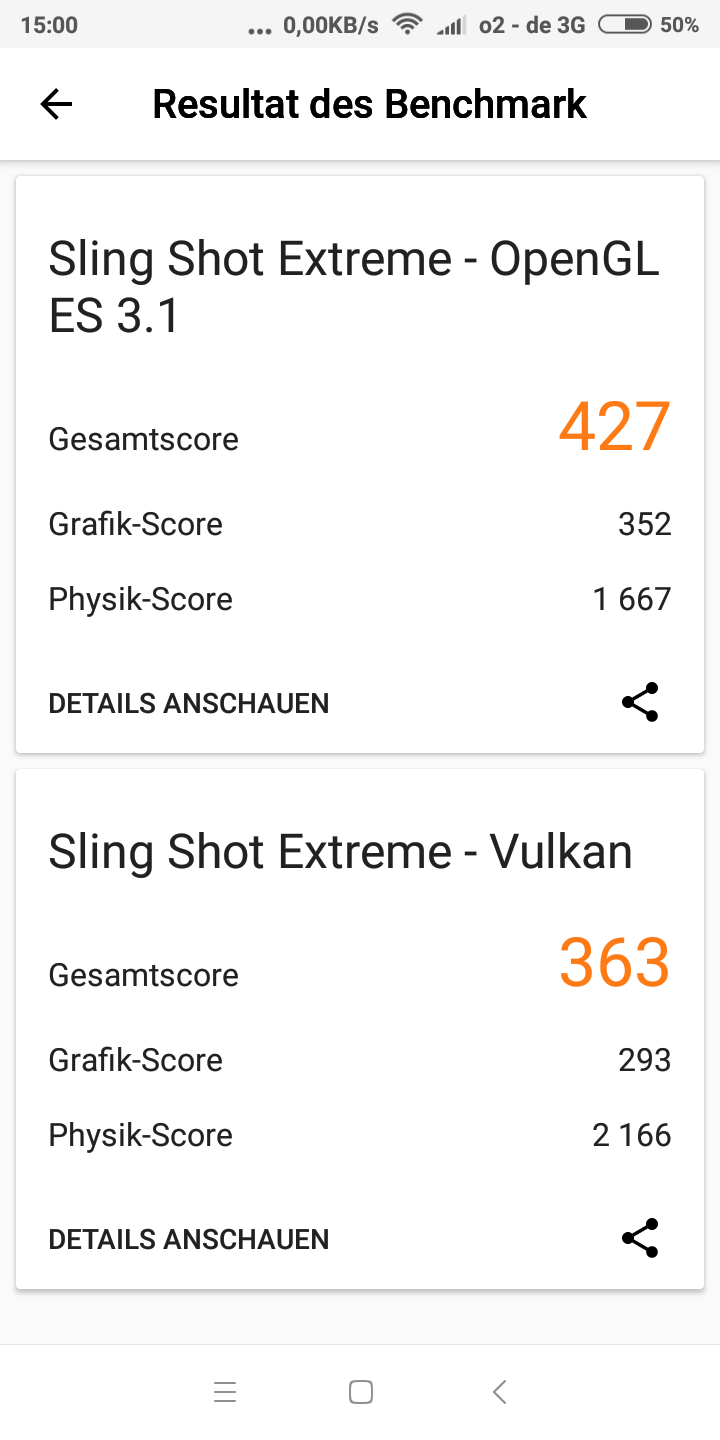This screenshot has height=1440, width=720.
Task: Go back using the app bar arrow
Action: (56, 104)
